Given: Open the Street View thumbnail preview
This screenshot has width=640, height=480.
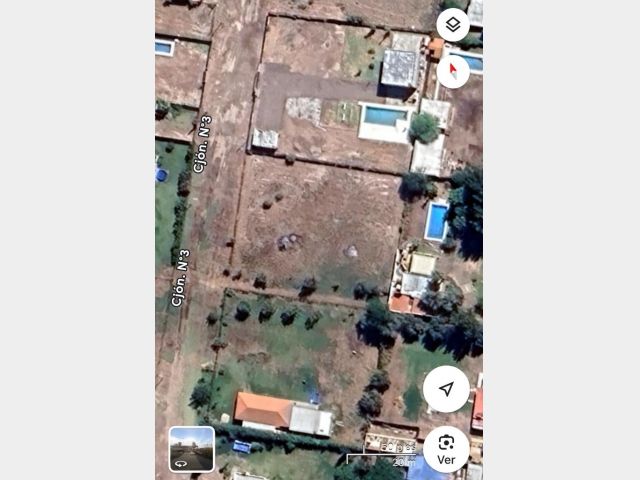Looking at the screenshot, I should [191, 449].
